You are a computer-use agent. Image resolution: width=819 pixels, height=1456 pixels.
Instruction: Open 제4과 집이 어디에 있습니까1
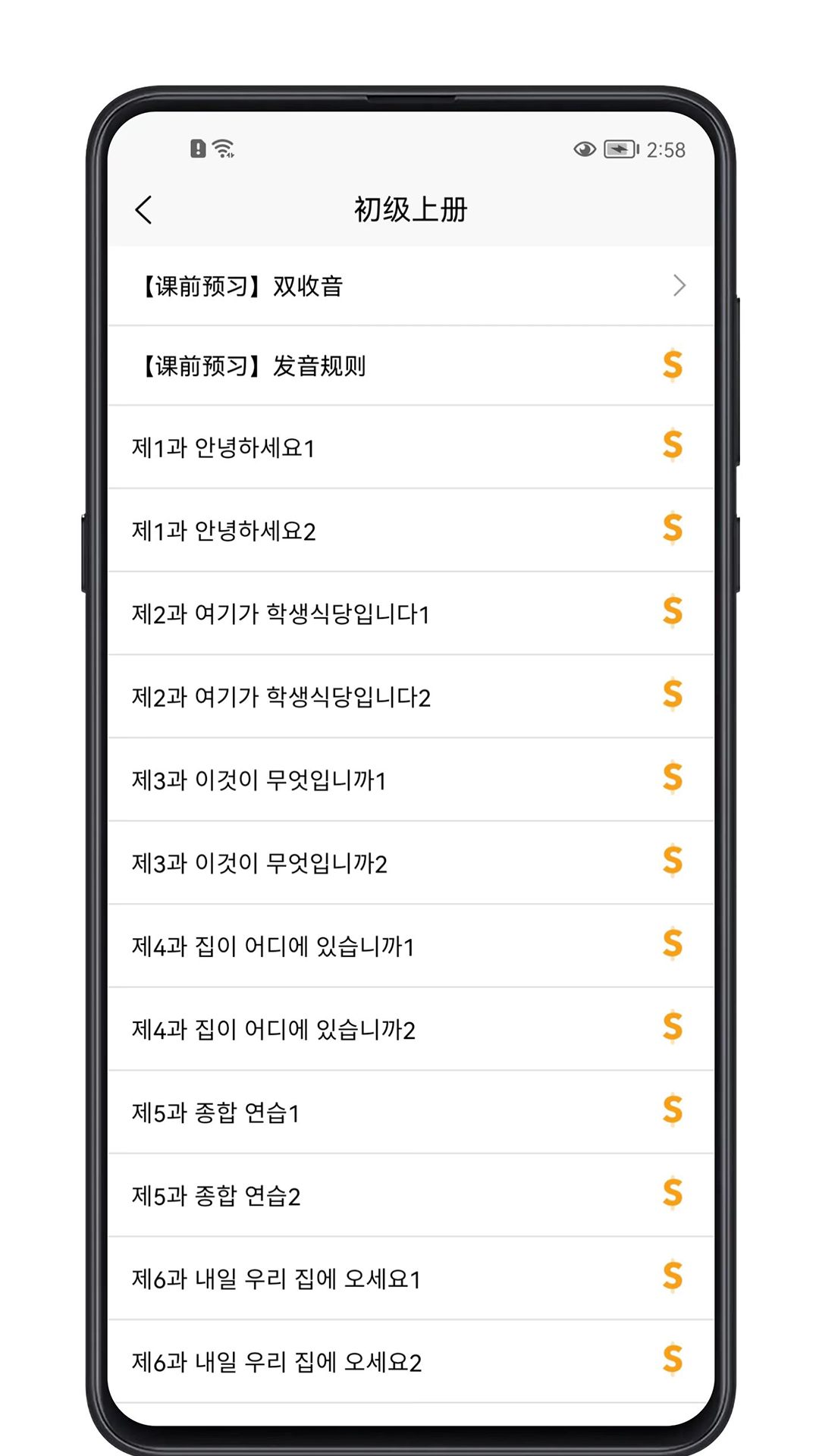[x=409, y=946]
